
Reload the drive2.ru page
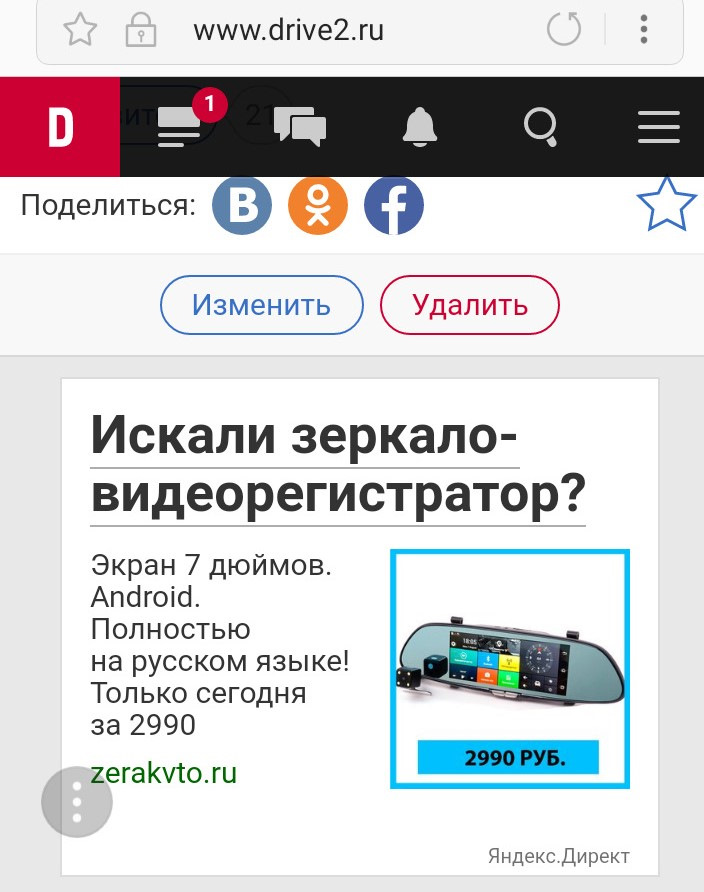coord(564,29)
